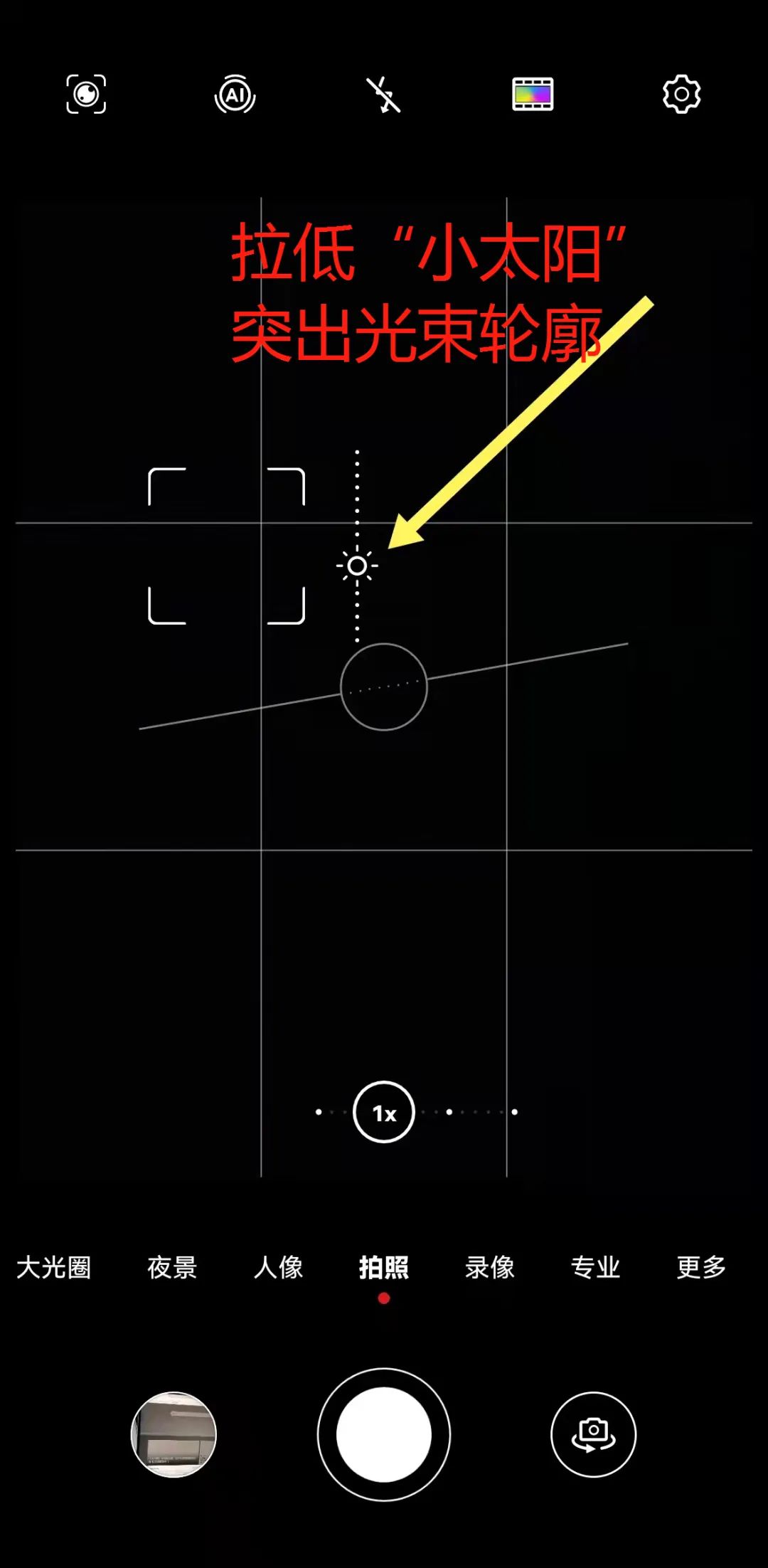Flip to the front camera
Image resolution: width=768 pixels, height=1568 pixels.
click(593, 1434)
